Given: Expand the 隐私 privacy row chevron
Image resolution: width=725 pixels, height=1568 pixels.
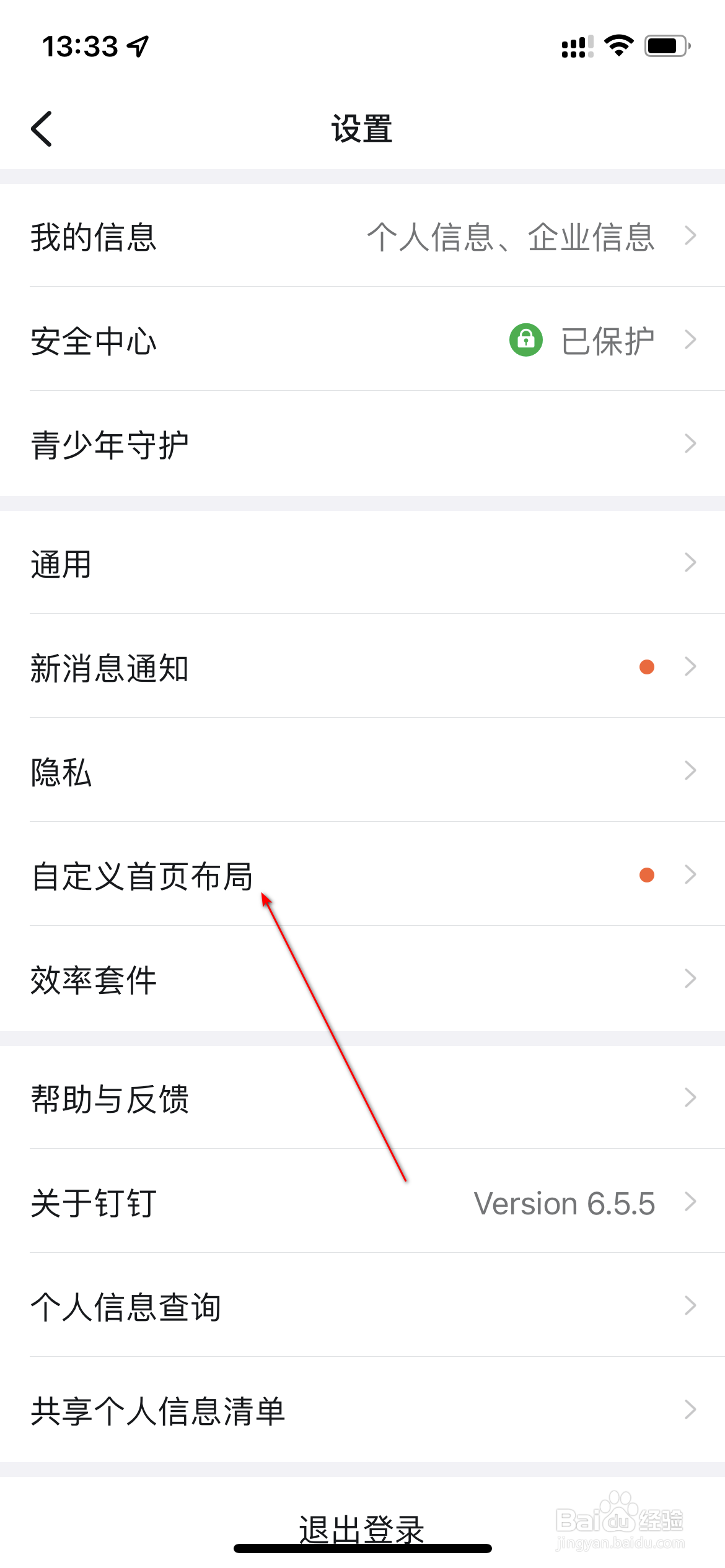Looking at the screenshot, I should coord(690,770).
